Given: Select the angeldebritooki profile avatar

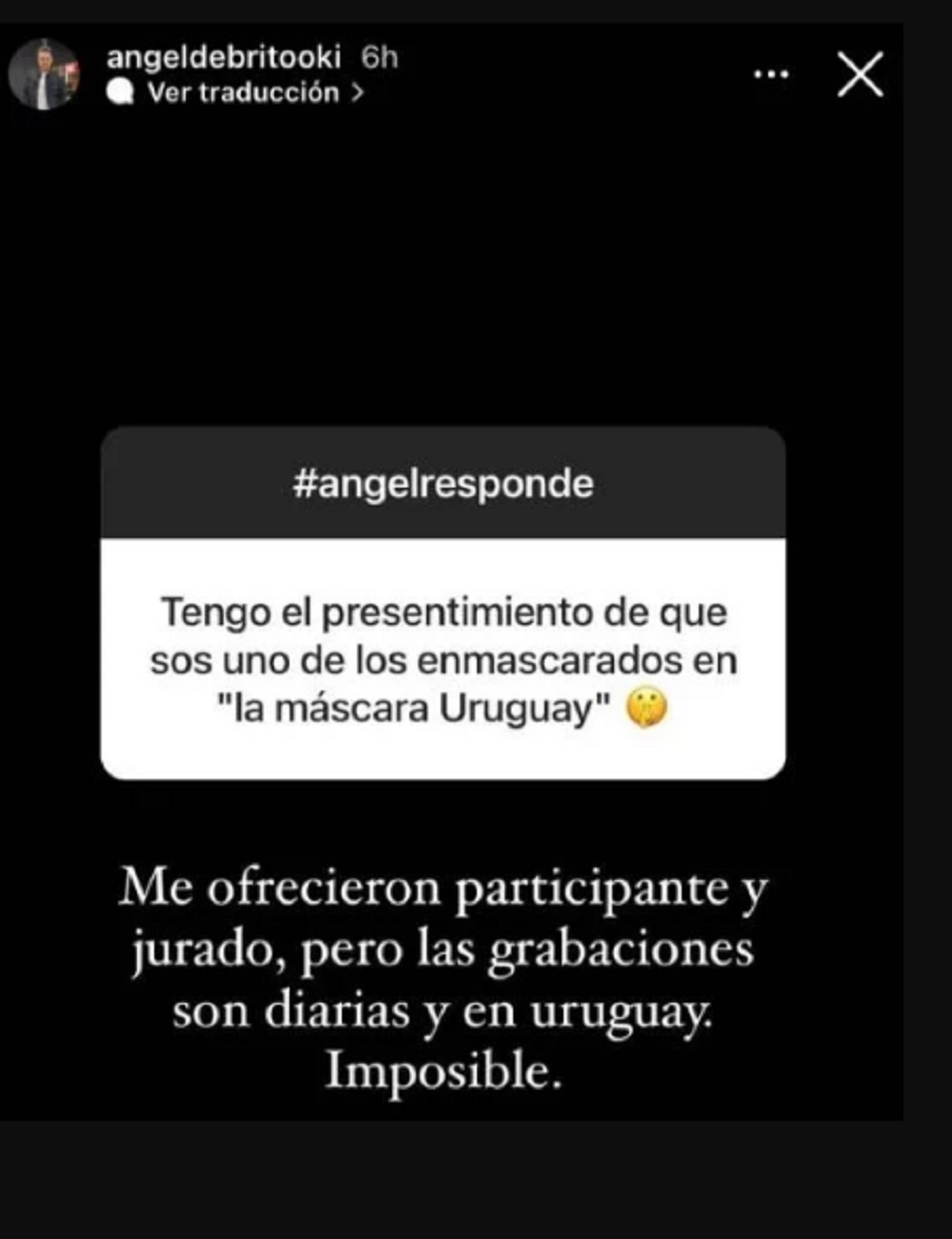Looking at the screenshot, I should 46,74.
